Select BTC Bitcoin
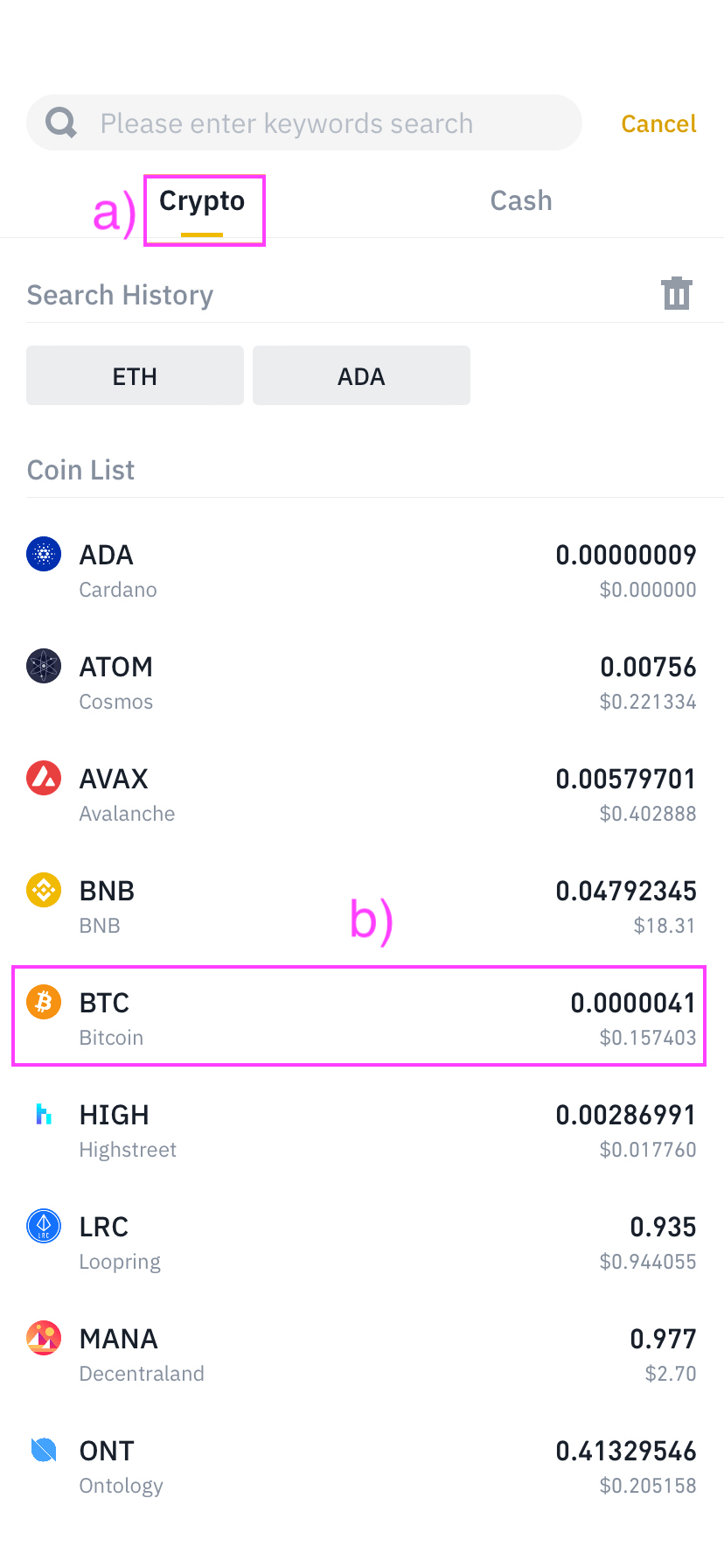724x1568 pixels. coord(361,1018)
